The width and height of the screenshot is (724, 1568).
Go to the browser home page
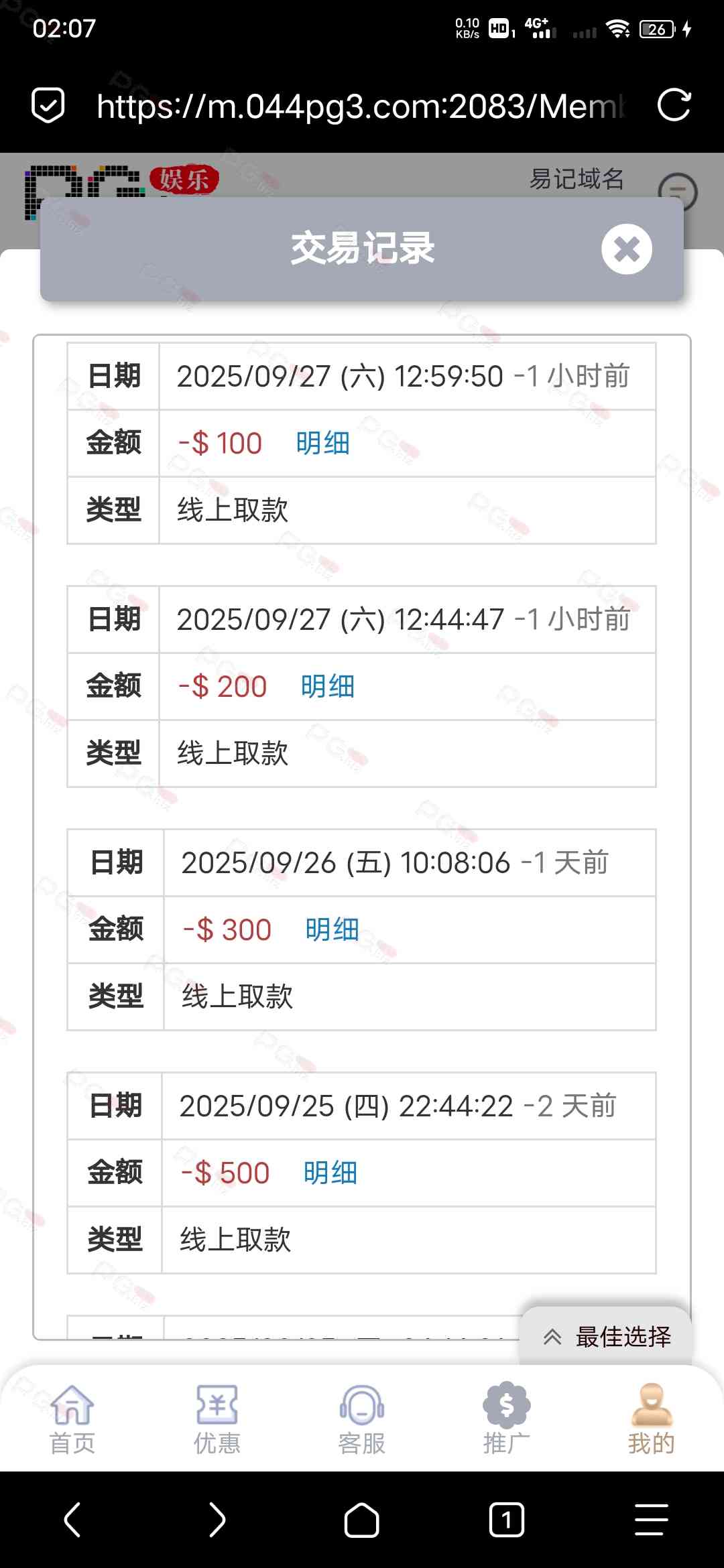362,1520
